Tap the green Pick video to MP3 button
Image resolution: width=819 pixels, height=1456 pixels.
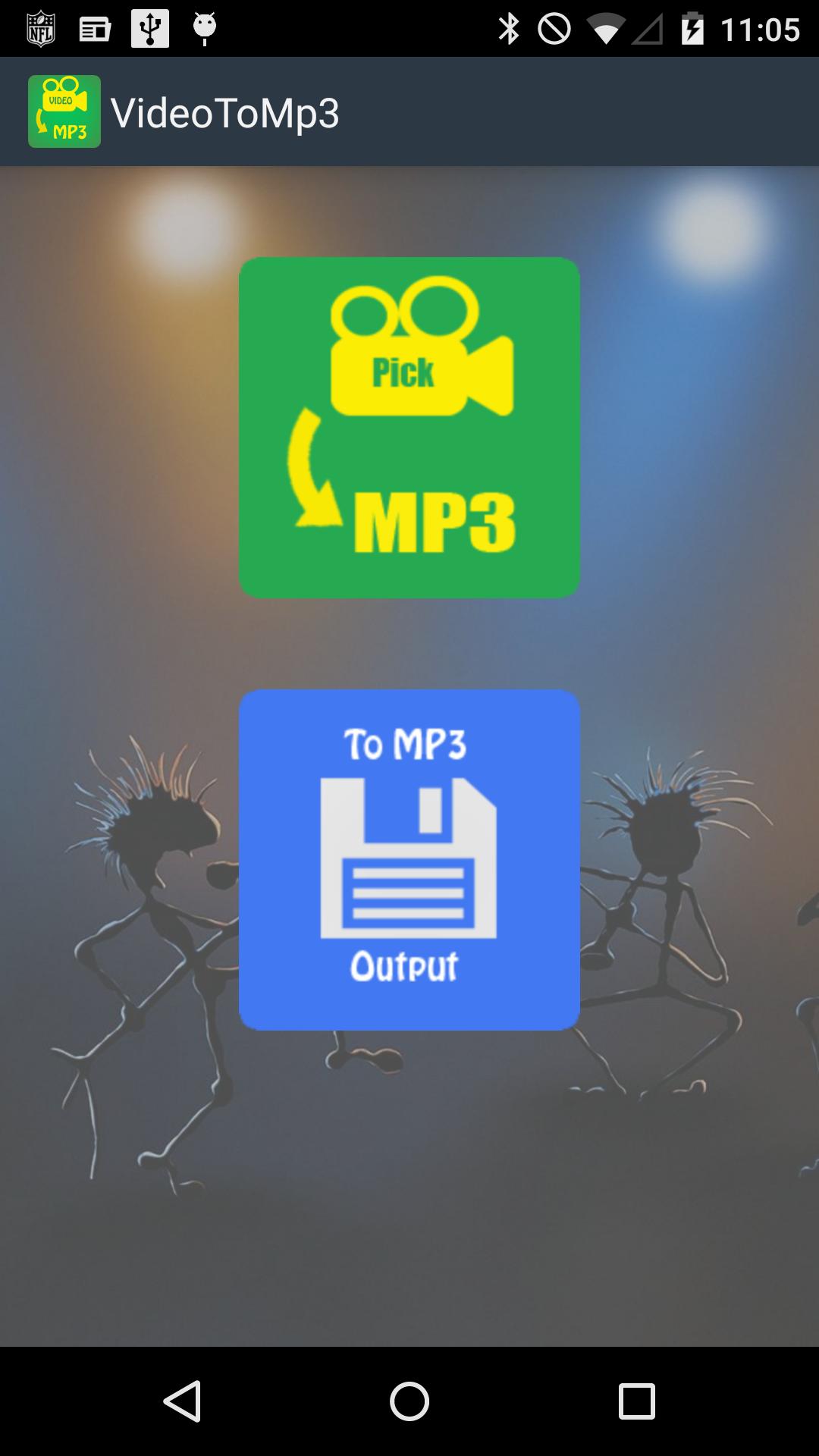pyautogui.click(x=409, y=427)
